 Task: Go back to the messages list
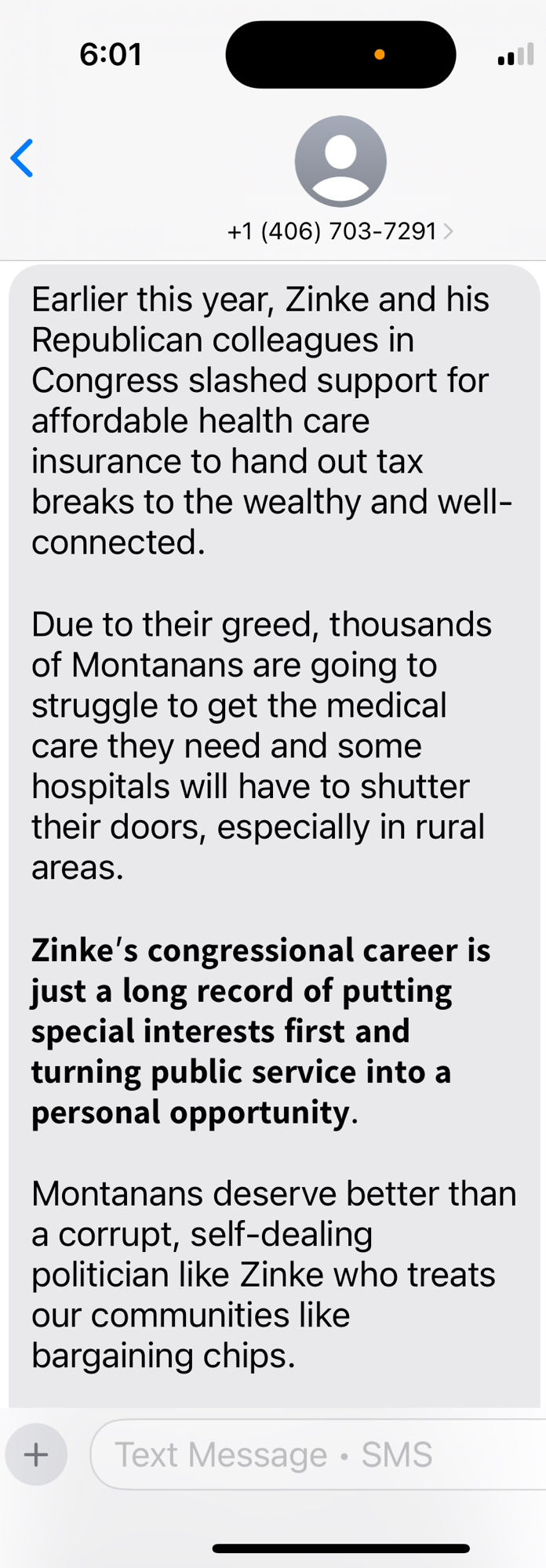pos(22,158)
